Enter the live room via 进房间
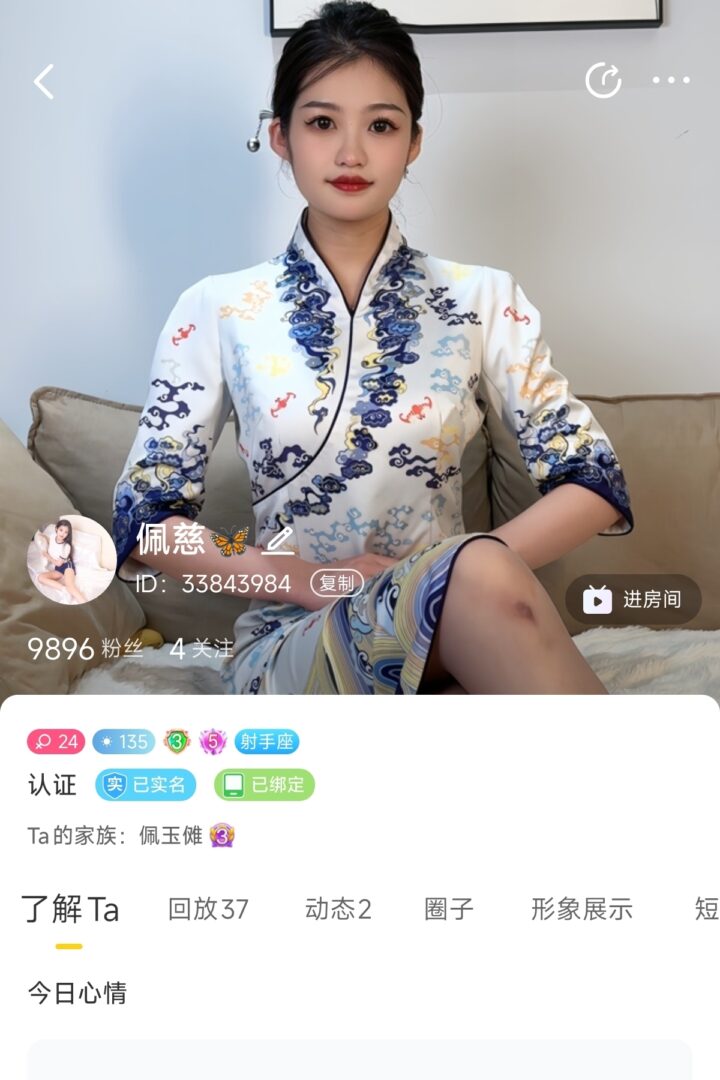Viewport: 720px width, 1080px height. (x=634, y=599)
